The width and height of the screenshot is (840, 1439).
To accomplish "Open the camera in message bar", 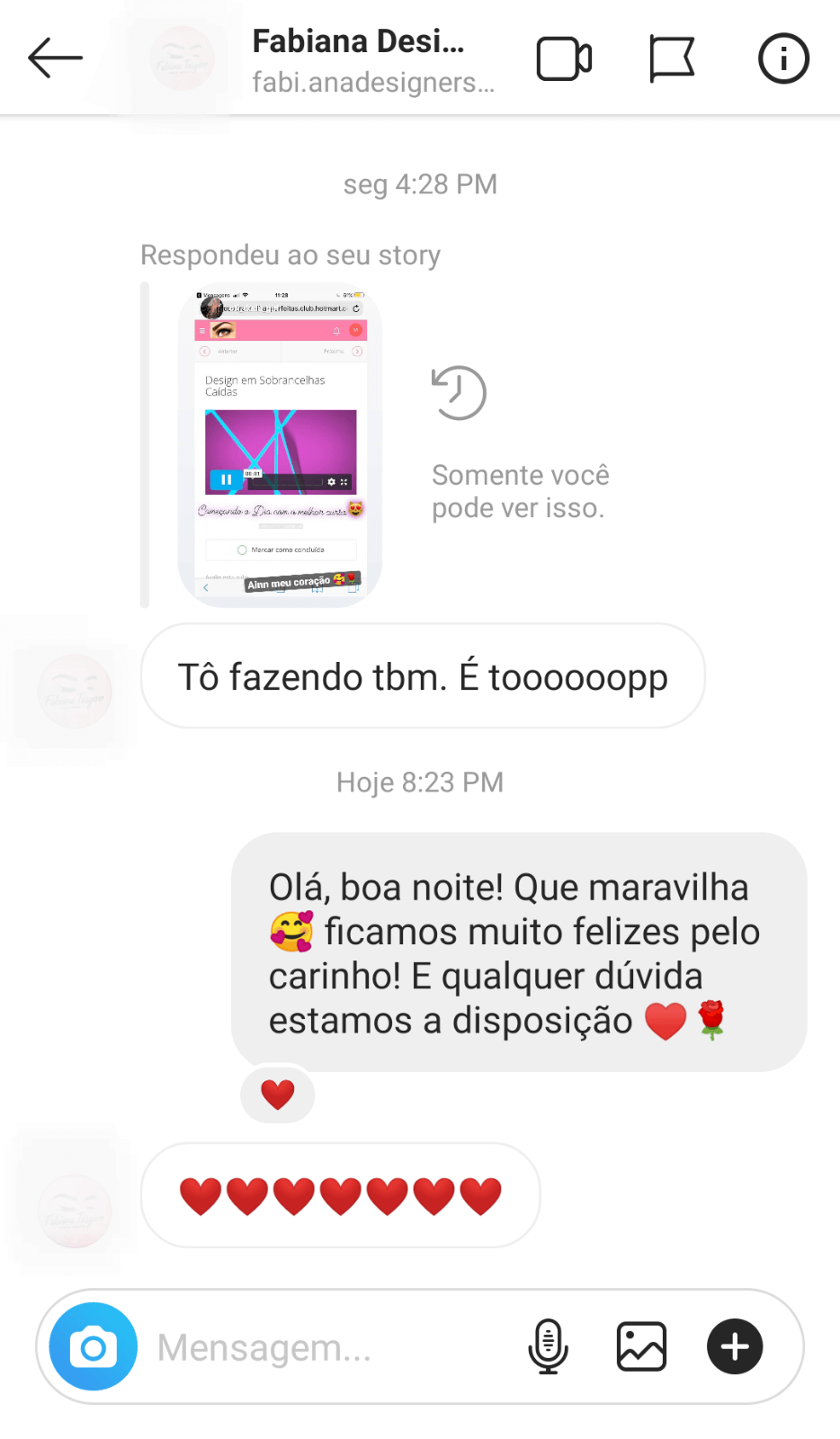I will tap(94, 1347).
